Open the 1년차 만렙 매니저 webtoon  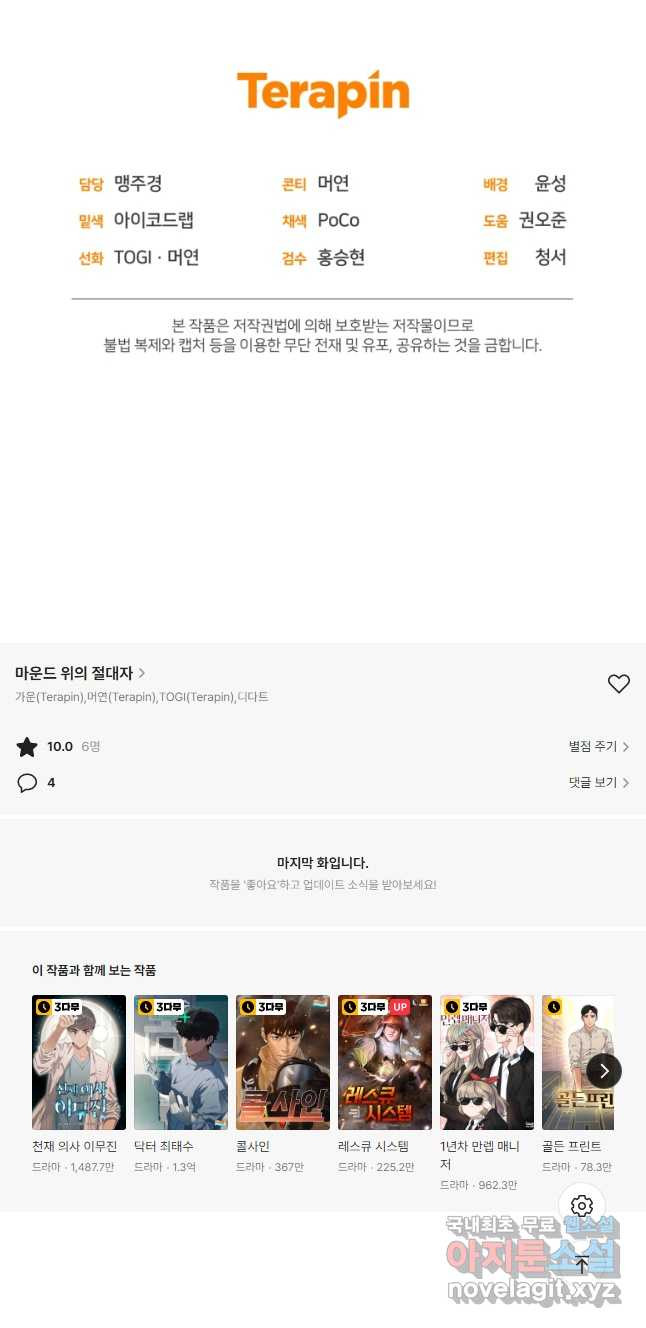click(487, 1062)
